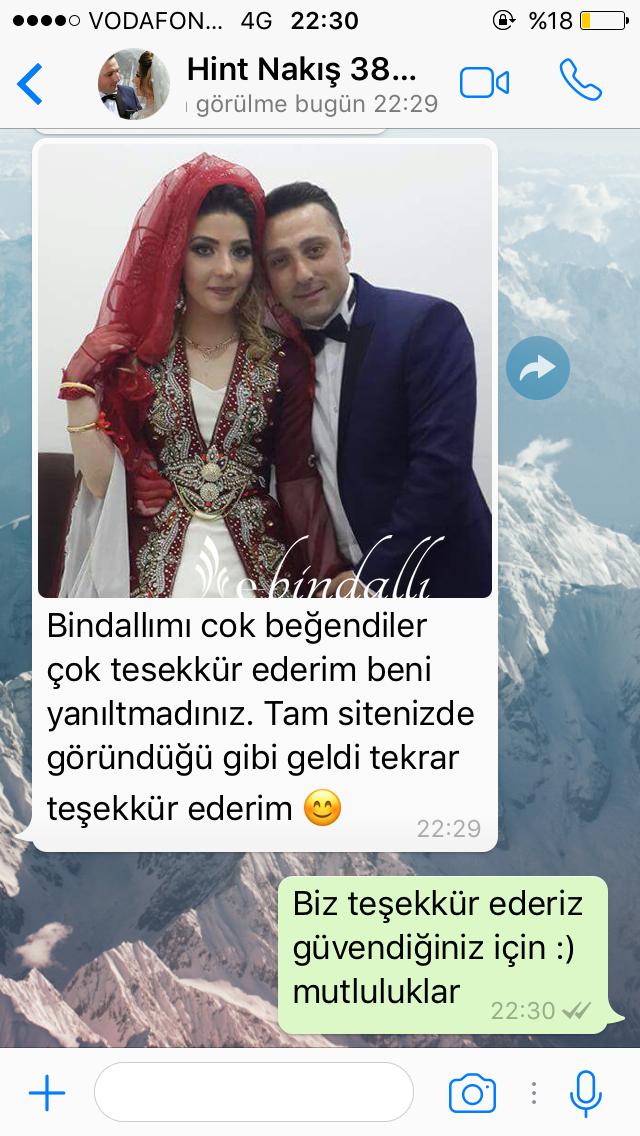
Task: Open the attachment plus menu
Action: click(47, 1093)
